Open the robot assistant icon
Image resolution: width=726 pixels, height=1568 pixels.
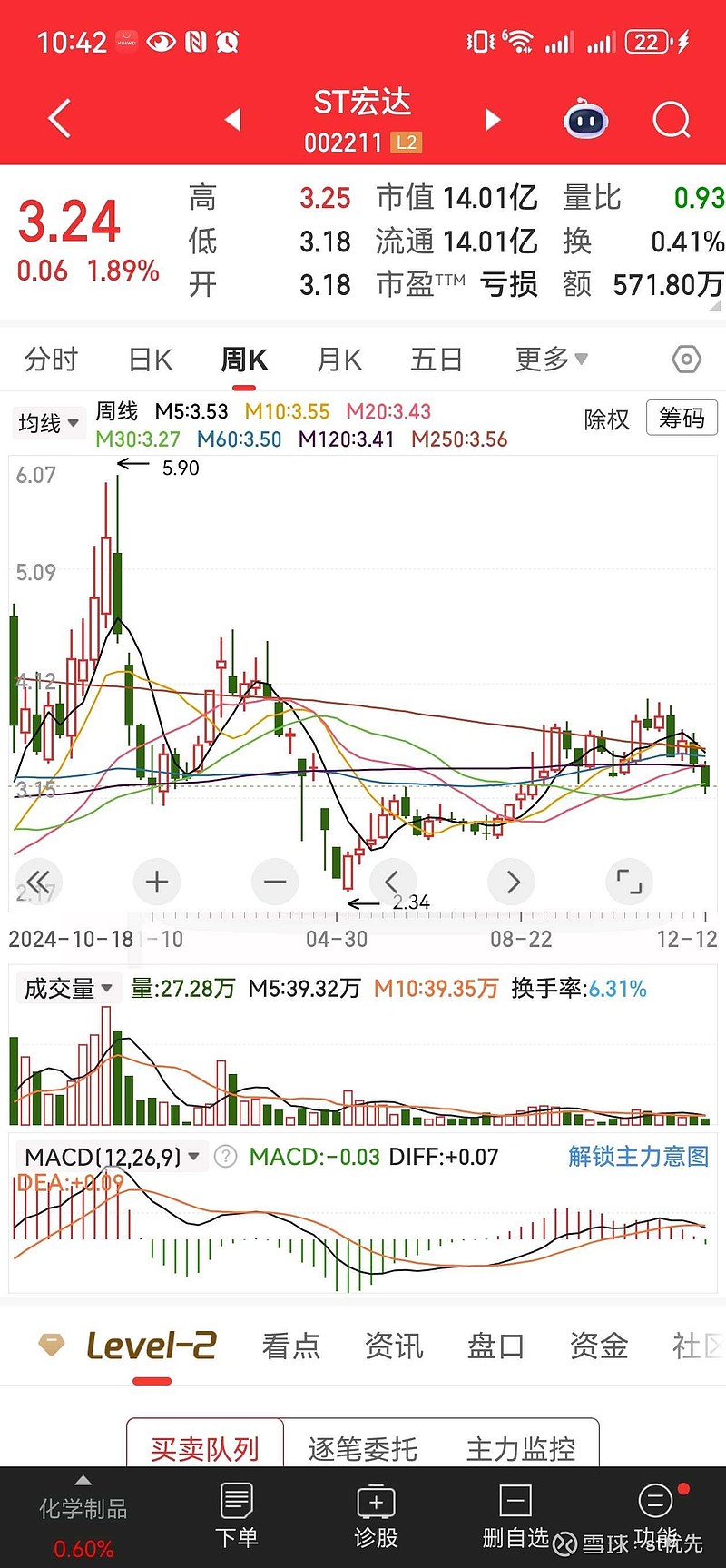tap(586, 119)
